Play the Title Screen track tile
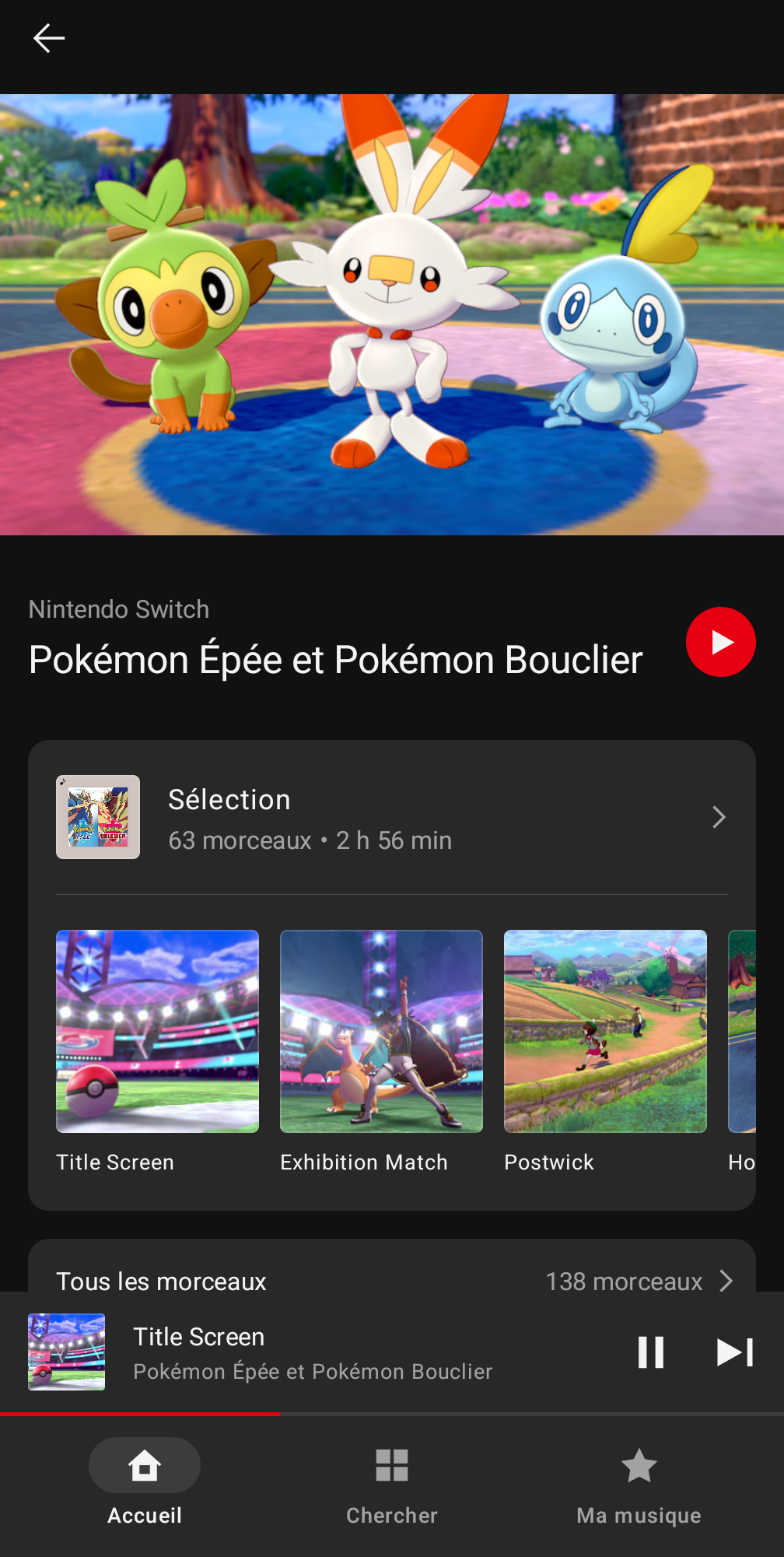This screenshot has height=1557, width=784. [157, 1052]
